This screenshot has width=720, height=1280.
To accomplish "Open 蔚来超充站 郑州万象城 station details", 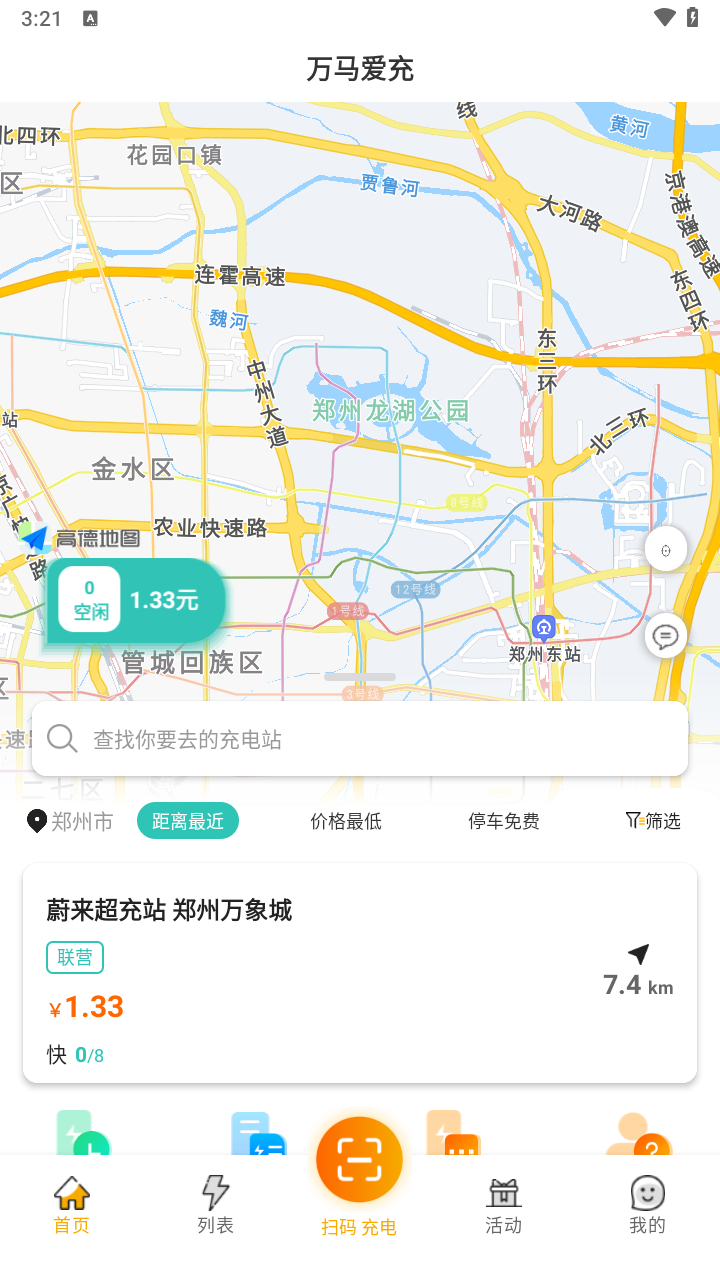I will click(x=172, y=910).
